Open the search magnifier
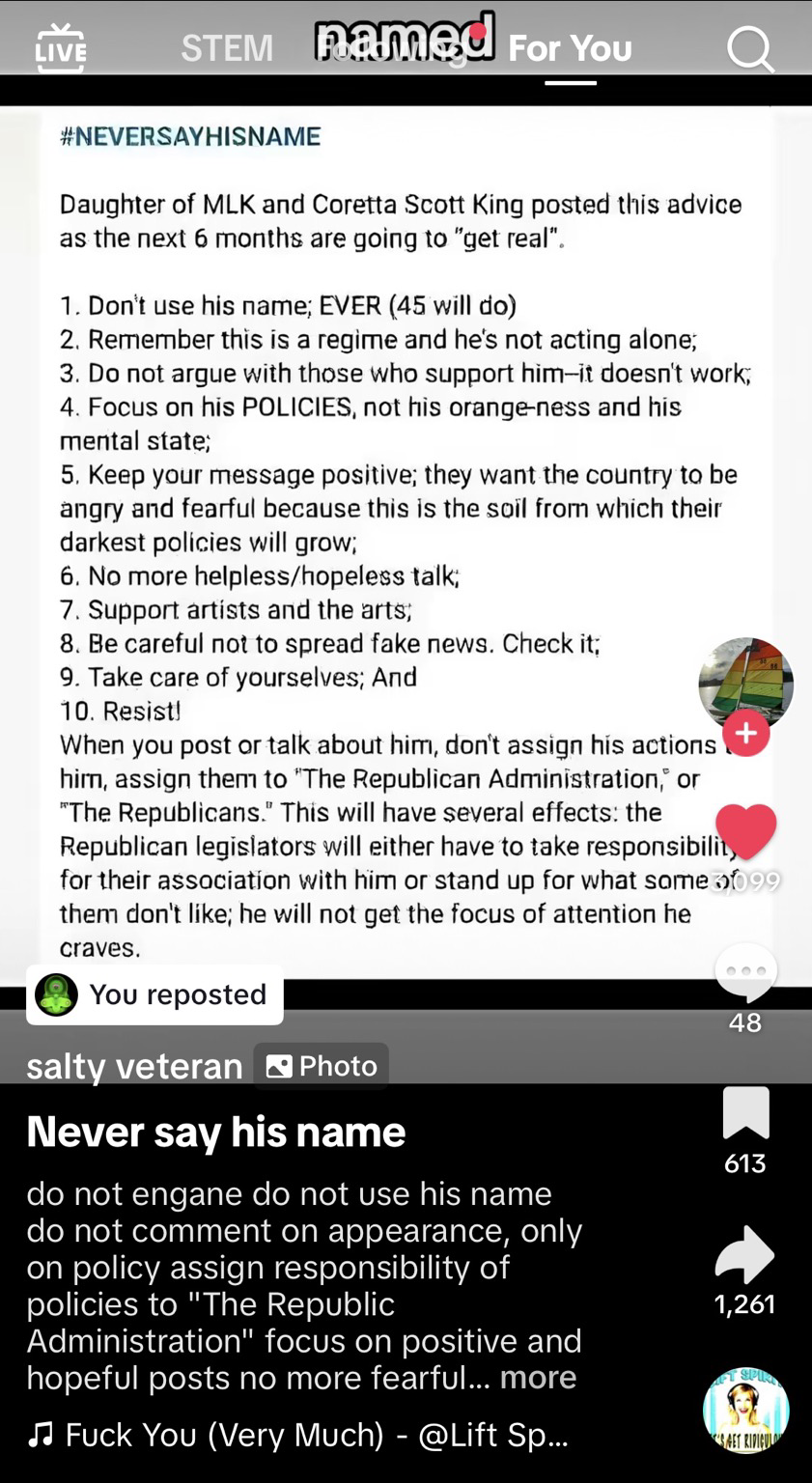Viewport: 812px width, 1483px height. [750, 48]
